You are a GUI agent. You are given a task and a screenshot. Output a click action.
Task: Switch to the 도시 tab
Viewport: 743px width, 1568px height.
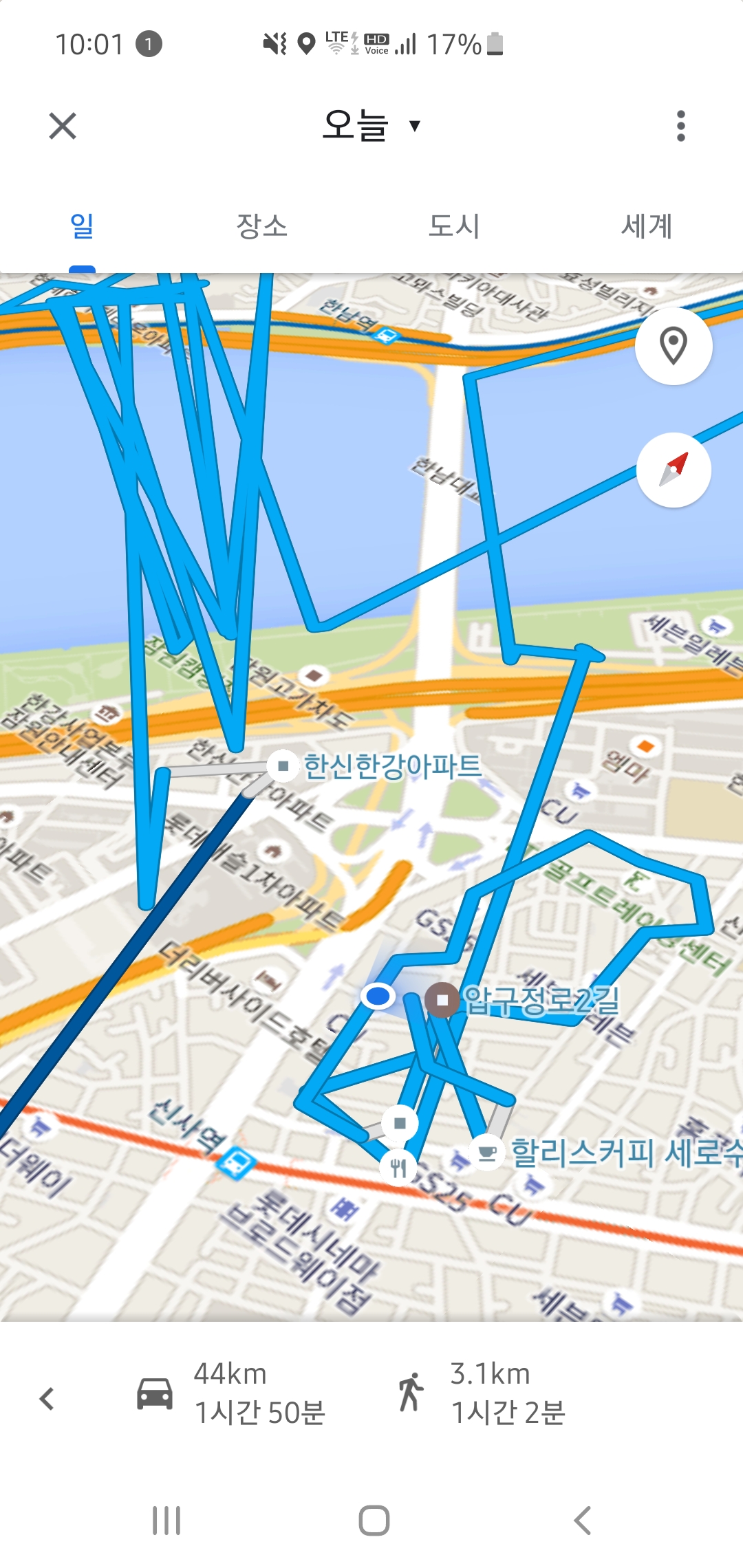coord(454,226)
